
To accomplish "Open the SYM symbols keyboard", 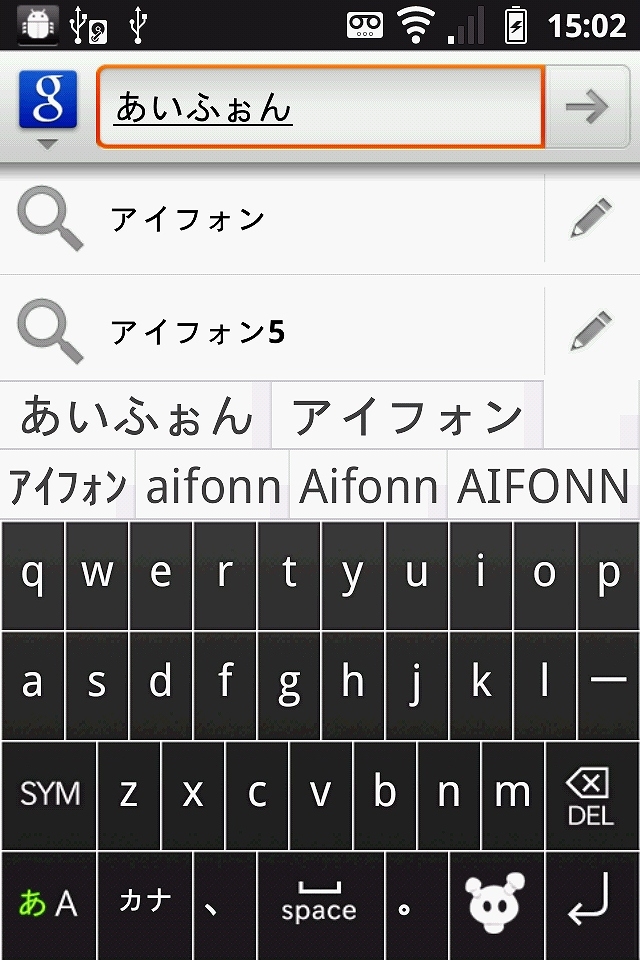I will 48,795.
